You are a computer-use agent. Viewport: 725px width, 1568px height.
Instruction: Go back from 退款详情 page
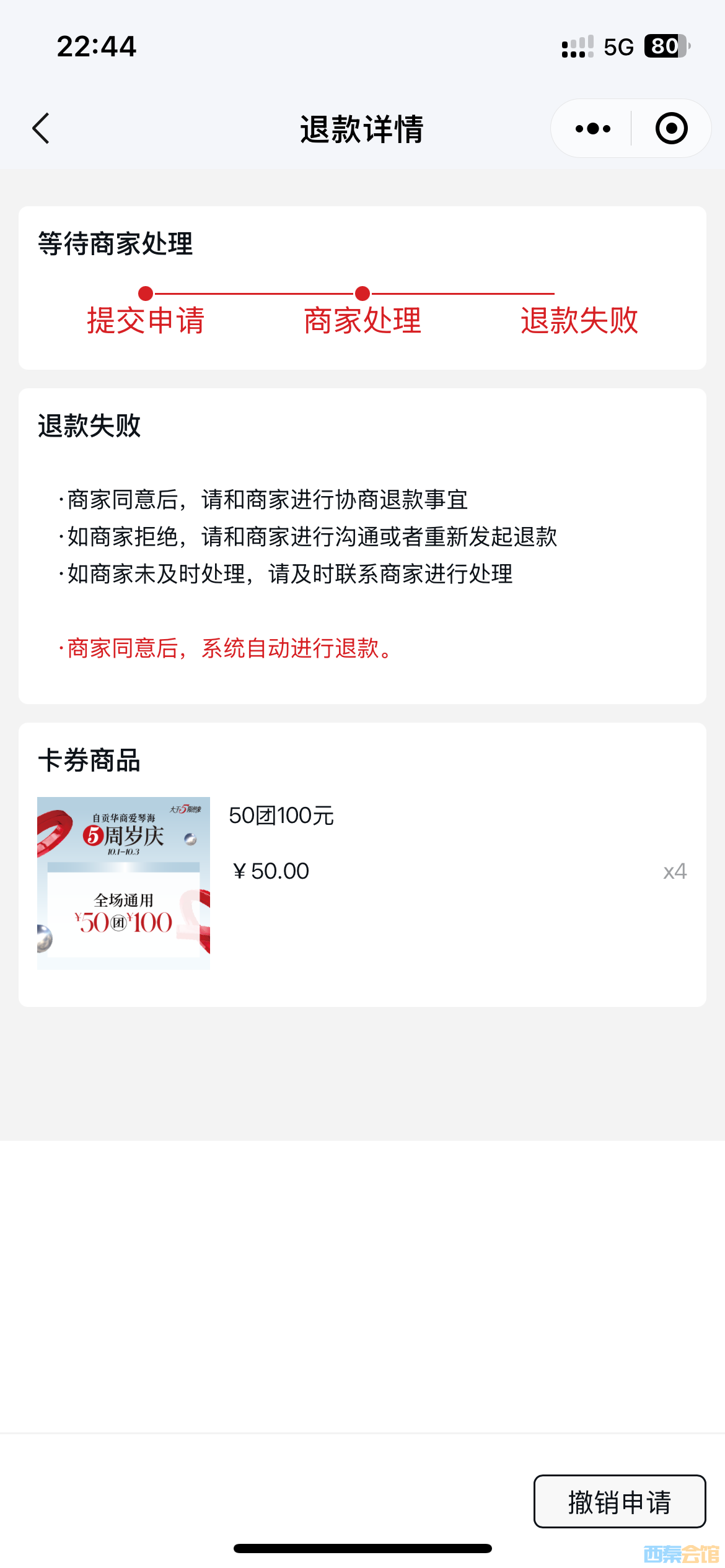click(x=41, y=128)
